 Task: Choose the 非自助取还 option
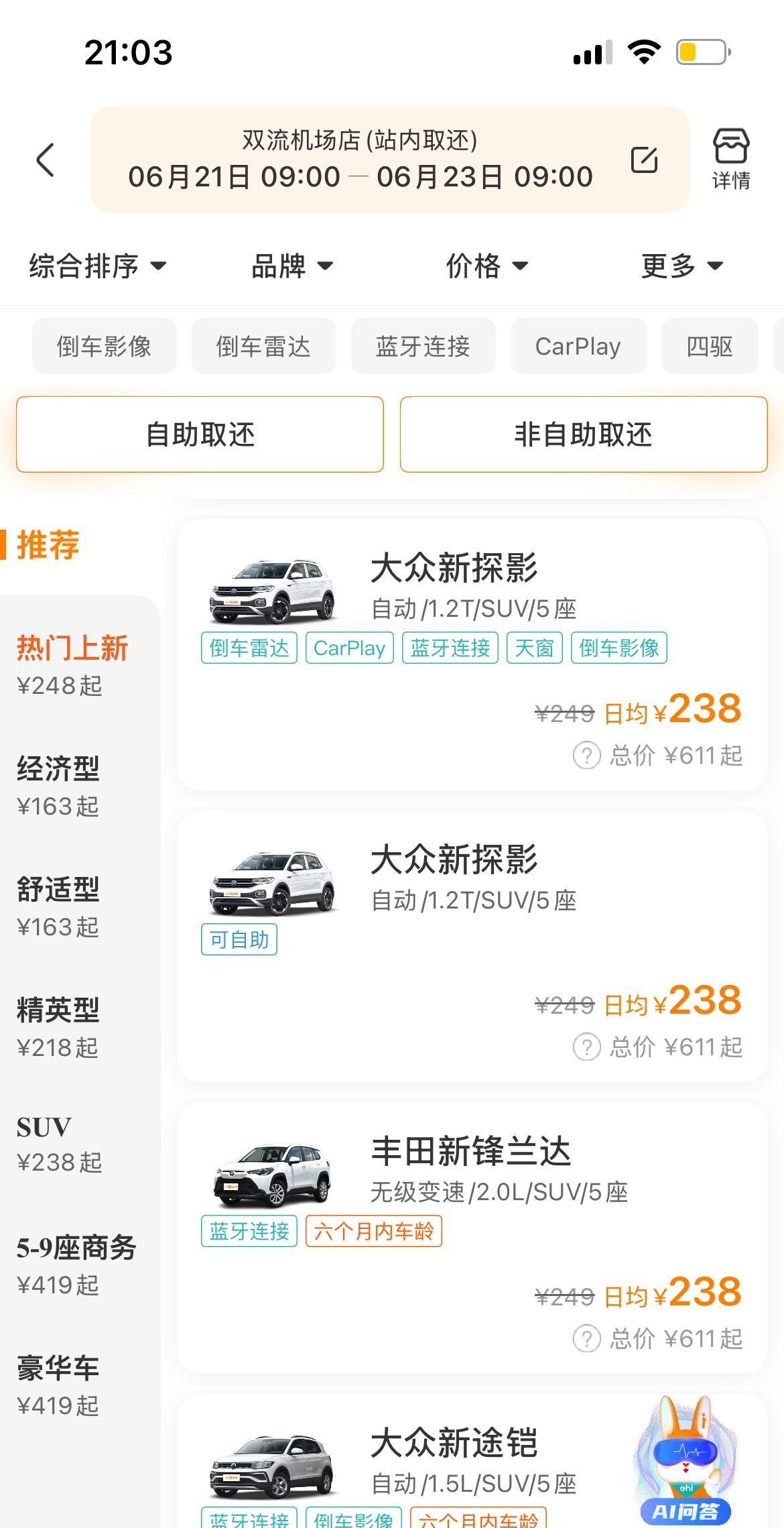(583, 434)
